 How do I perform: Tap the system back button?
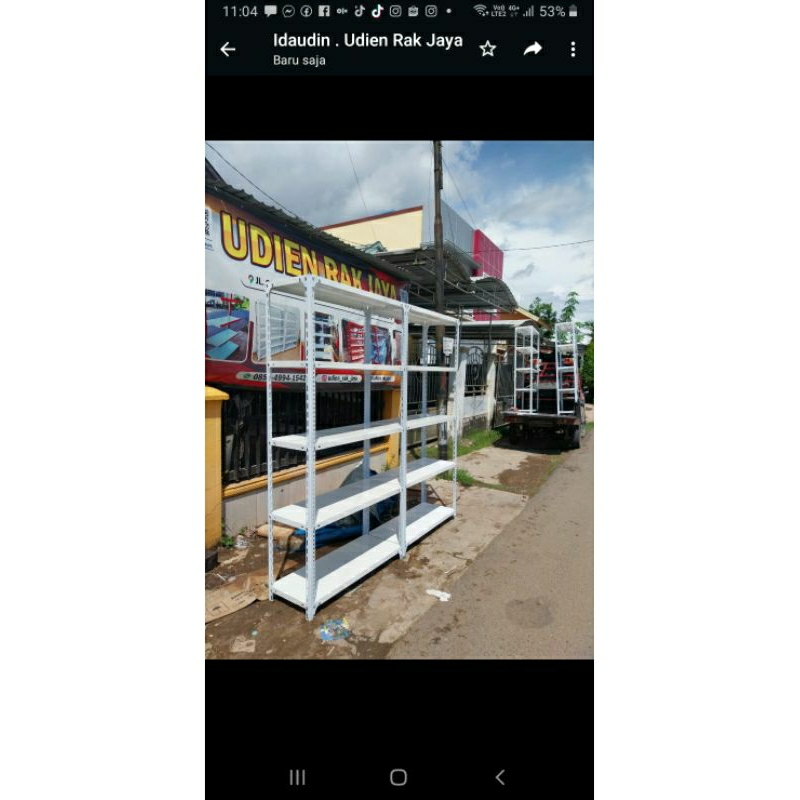pos(500,777)
